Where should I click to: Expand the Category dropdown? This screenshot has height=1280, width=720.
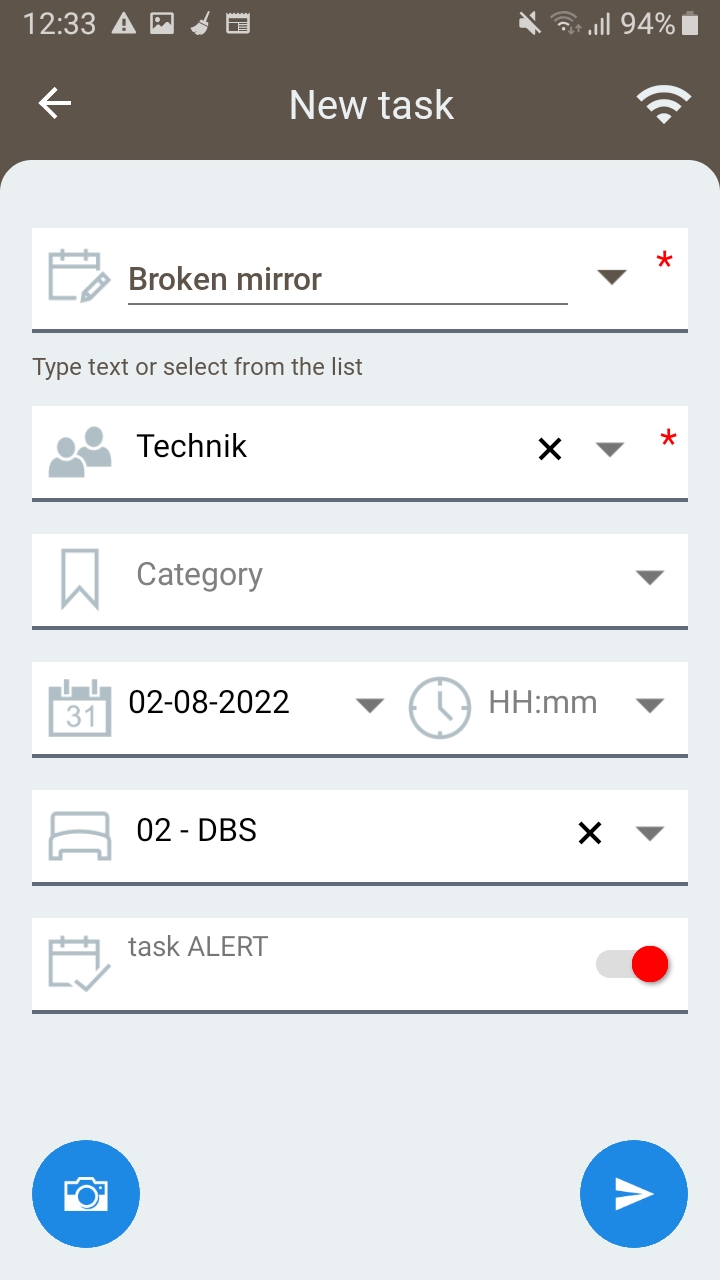click(x=651, y=577)
